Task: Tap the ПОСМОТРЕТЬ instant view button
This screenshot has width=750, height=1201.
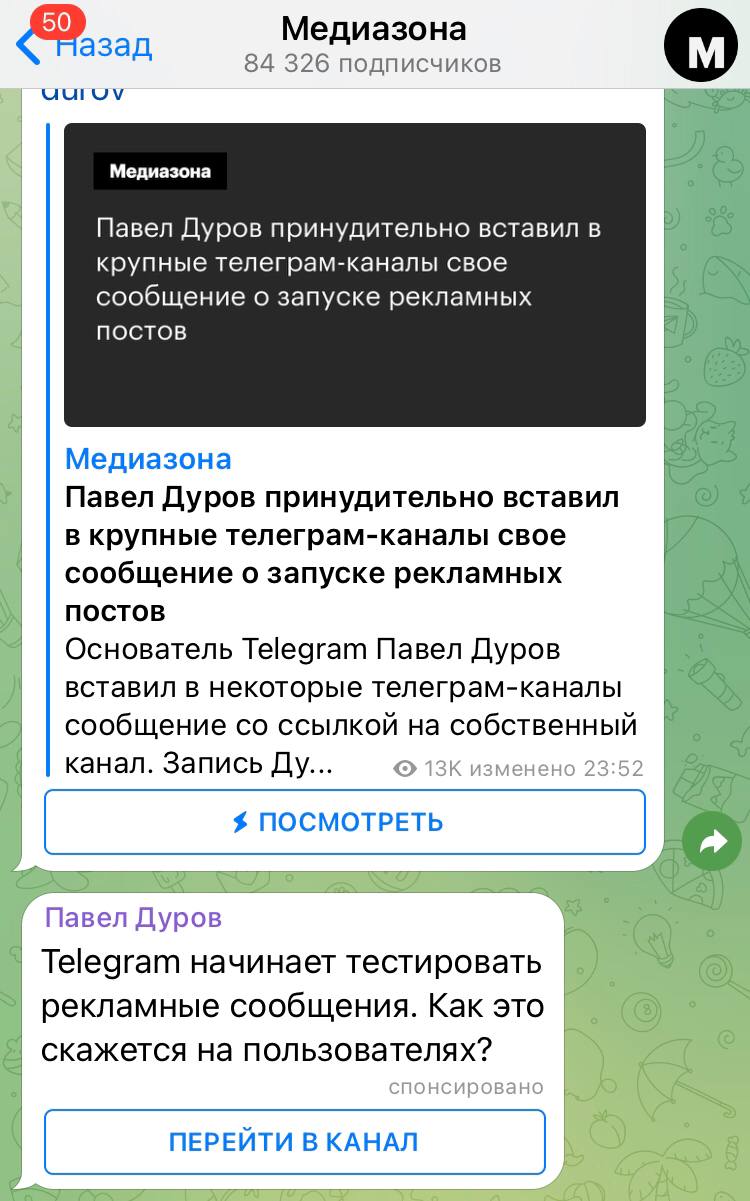Action: coord(345,822)
